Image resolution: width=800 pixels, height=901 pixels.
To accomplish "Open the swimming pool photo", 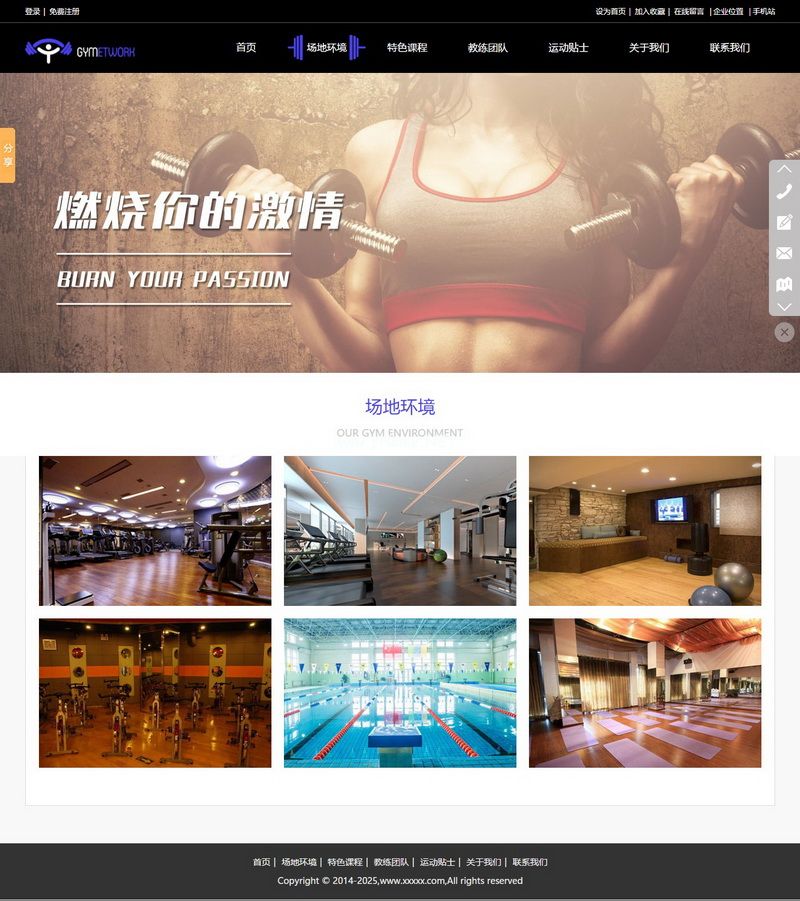I will tap(400, 693).
